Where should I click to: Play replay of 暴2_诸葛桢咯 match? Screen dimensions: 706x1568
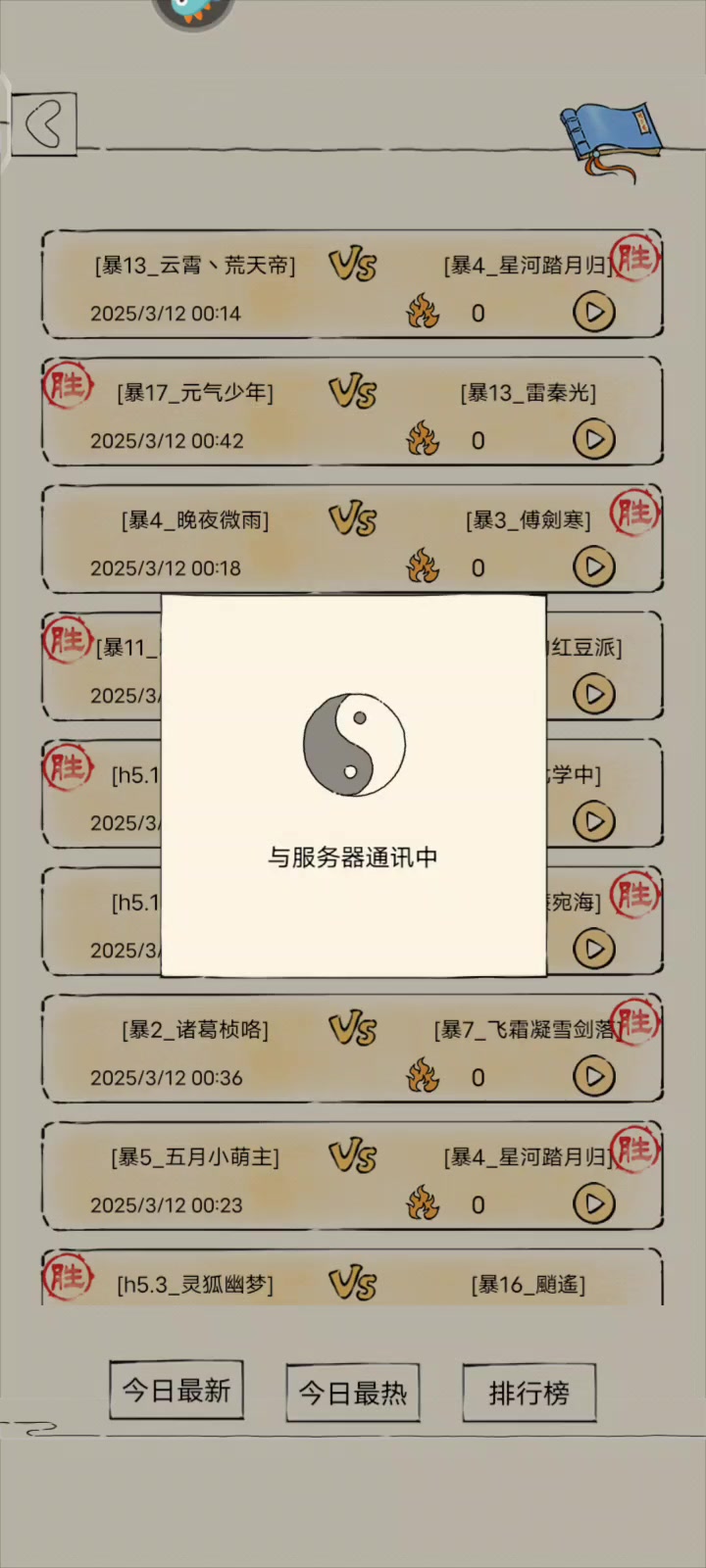(x=593, y=1077)
